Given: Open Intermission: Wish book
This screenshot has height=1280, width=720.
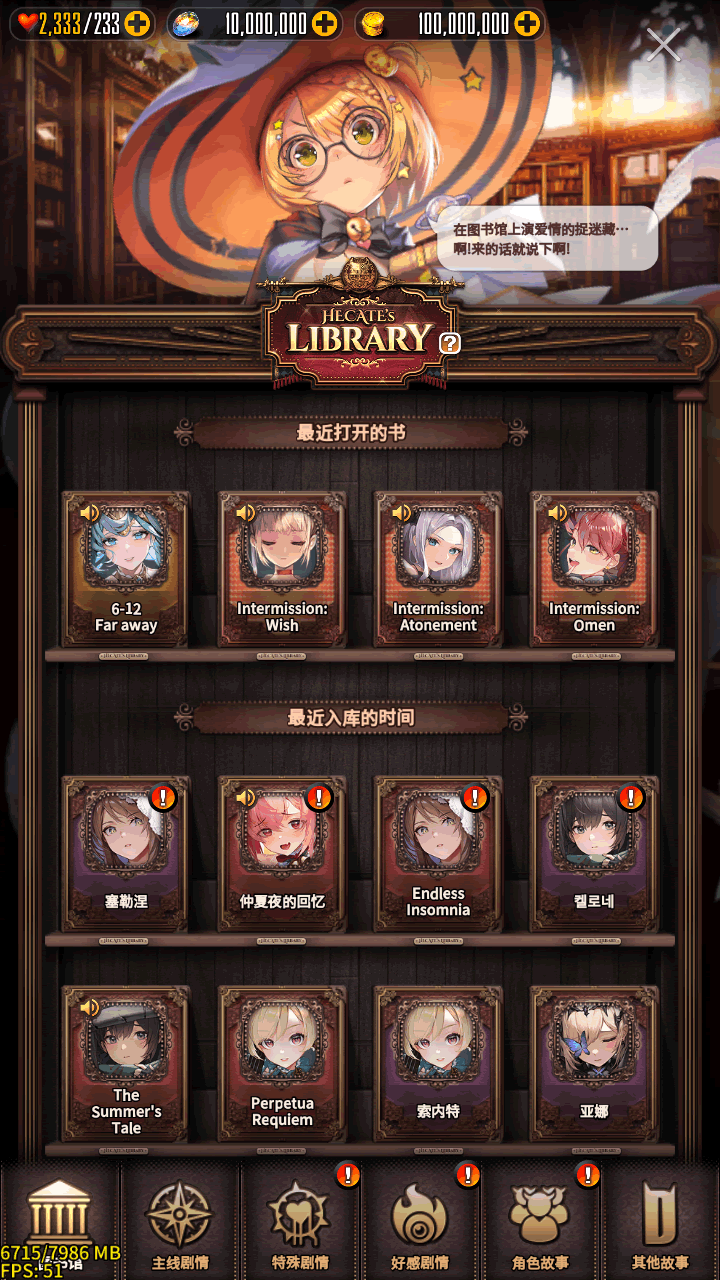Looking at the screenshot, I should pyautogui.click(x=282, y=570).
